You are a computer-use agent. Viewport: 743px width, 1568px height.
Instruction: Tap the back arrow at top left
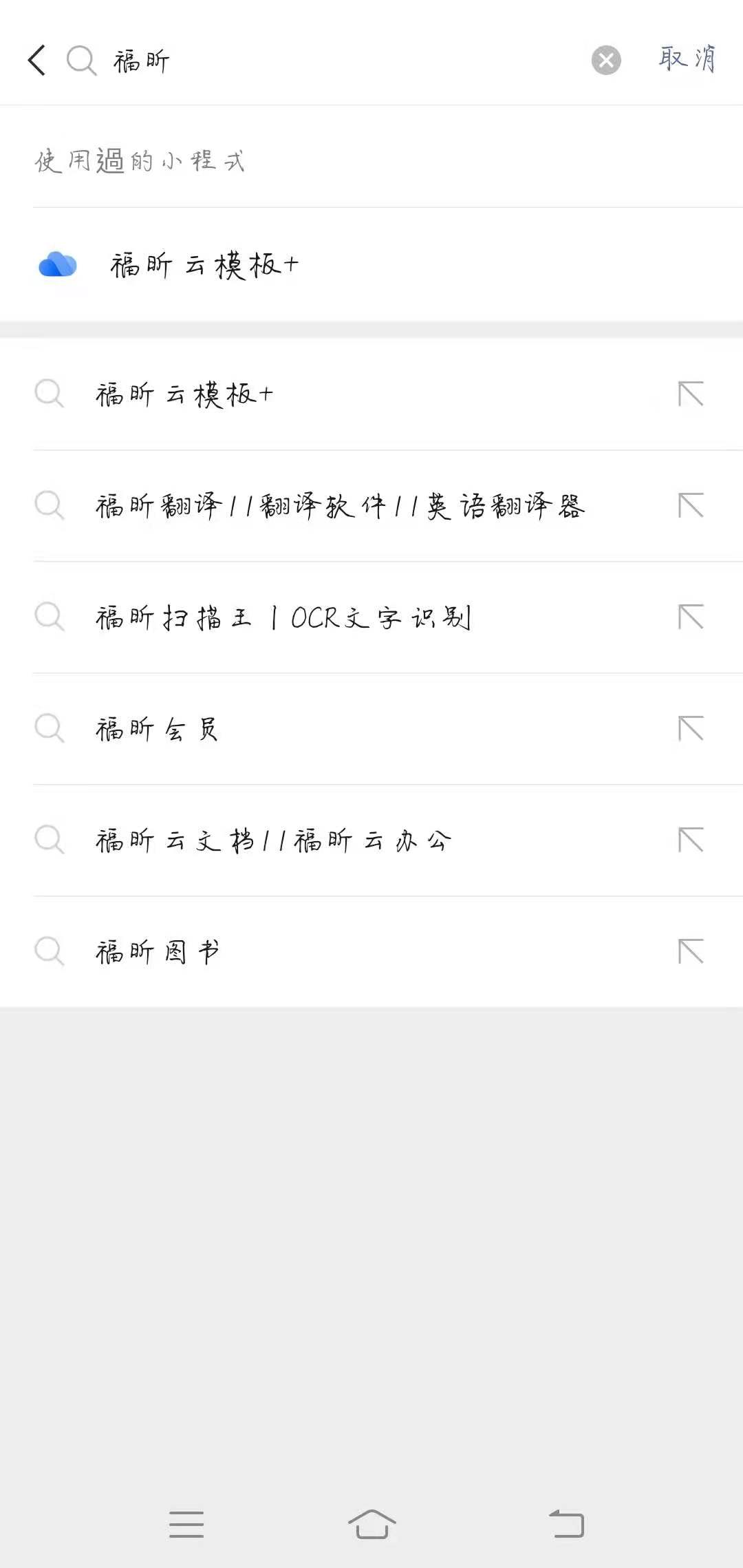37,59
